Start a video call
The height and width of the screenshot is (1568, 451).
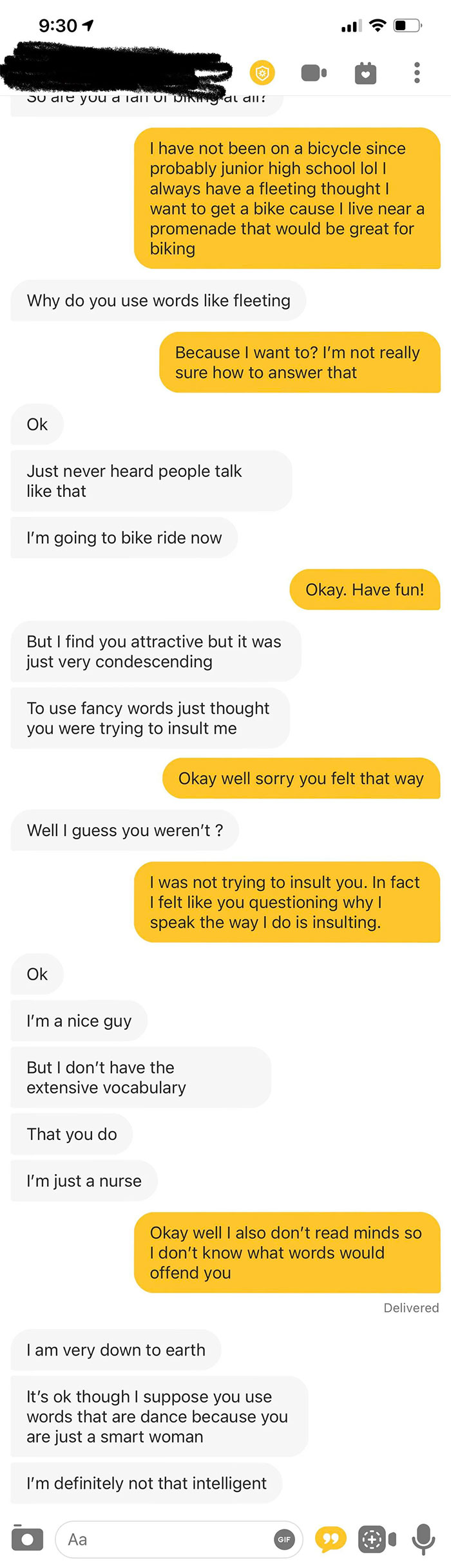314,73
